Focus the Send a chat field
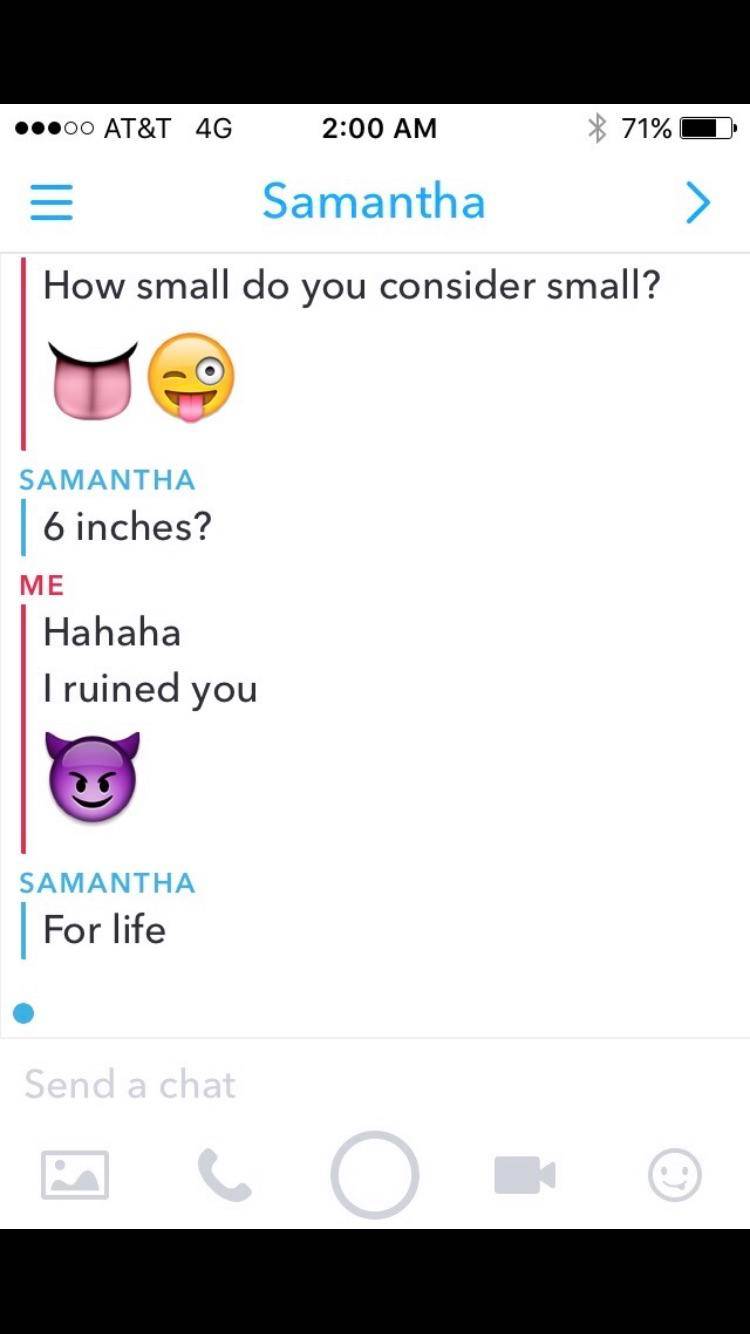Viewport: 750px width, 1334px height. point(300,1085)
